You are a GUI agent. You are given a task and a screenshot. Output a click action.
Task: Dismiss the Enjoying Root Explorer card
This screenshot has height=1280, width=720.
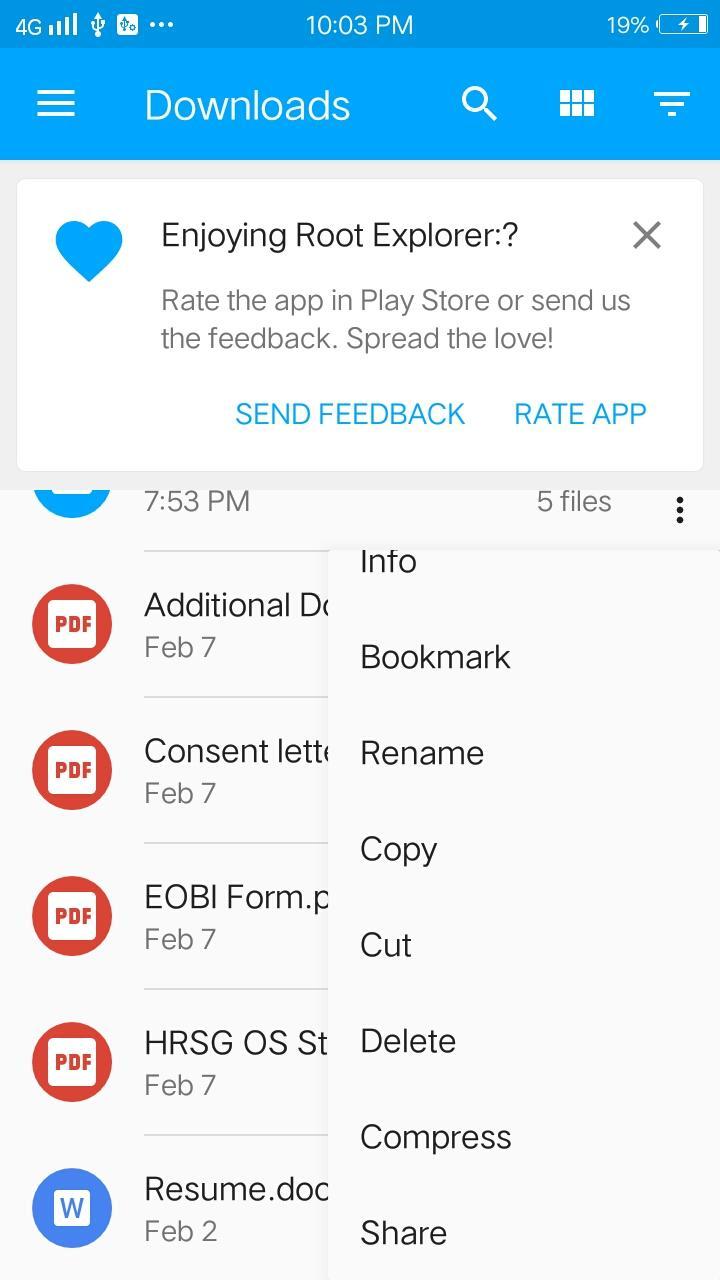(647, 236)
